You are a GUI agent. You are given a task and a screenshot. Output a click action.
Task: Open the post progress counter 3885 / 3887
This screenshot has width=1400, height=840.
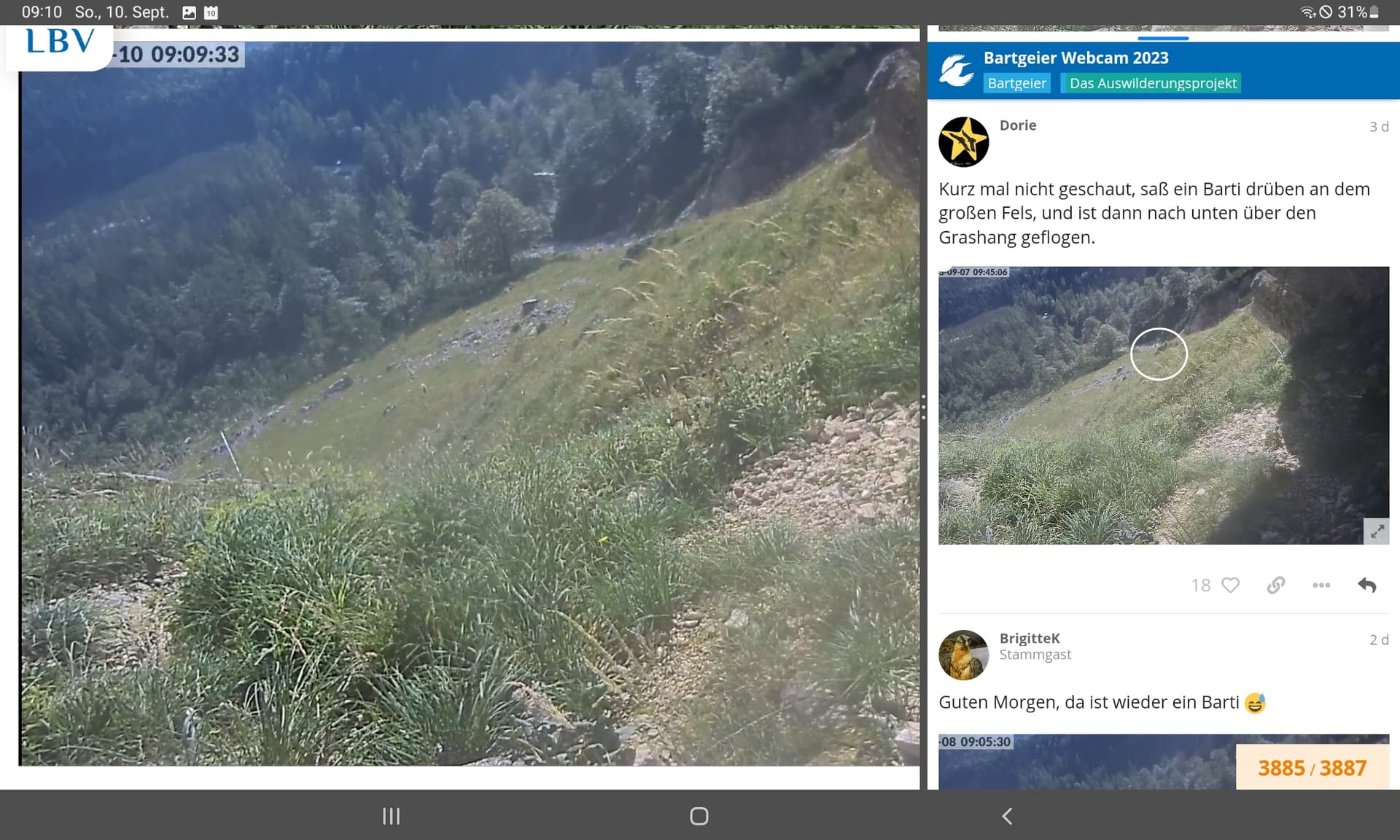[x=1312, y=768]
